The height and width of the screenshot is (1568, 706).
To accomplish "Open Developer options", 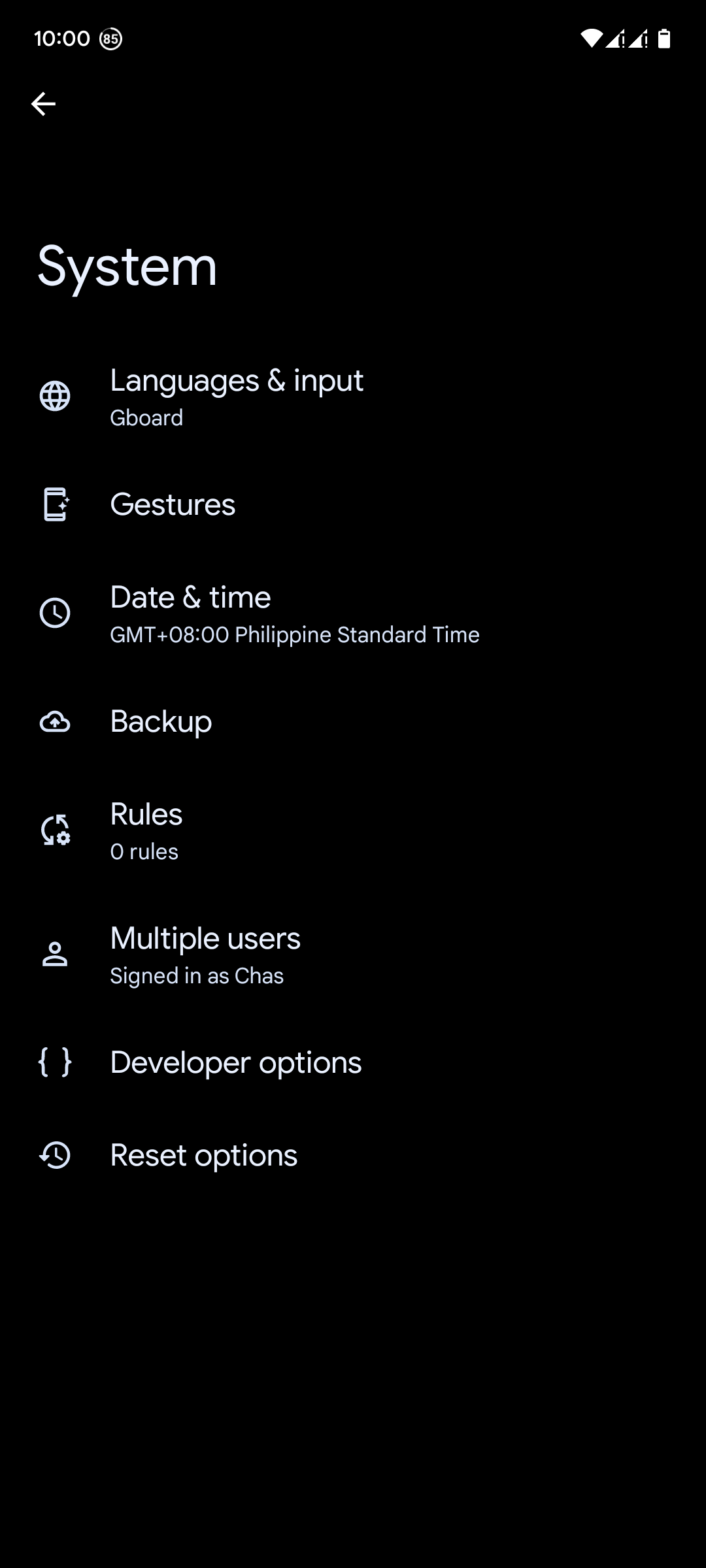I will coord(235,1063).
